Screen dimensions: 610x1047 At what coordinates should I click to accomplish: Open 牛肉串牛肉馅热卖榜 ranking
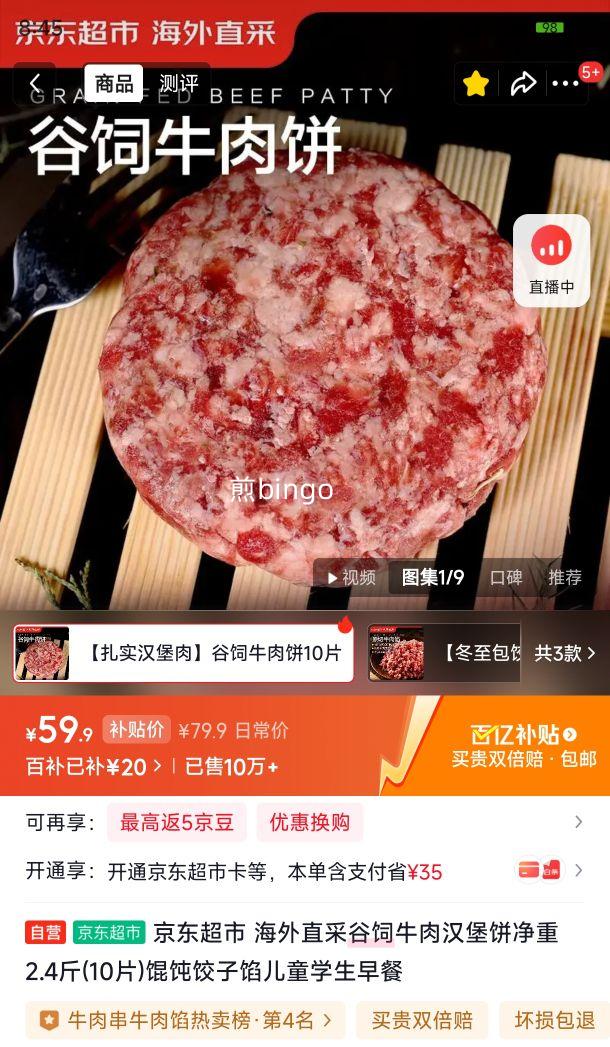(x=186, y=1020)
